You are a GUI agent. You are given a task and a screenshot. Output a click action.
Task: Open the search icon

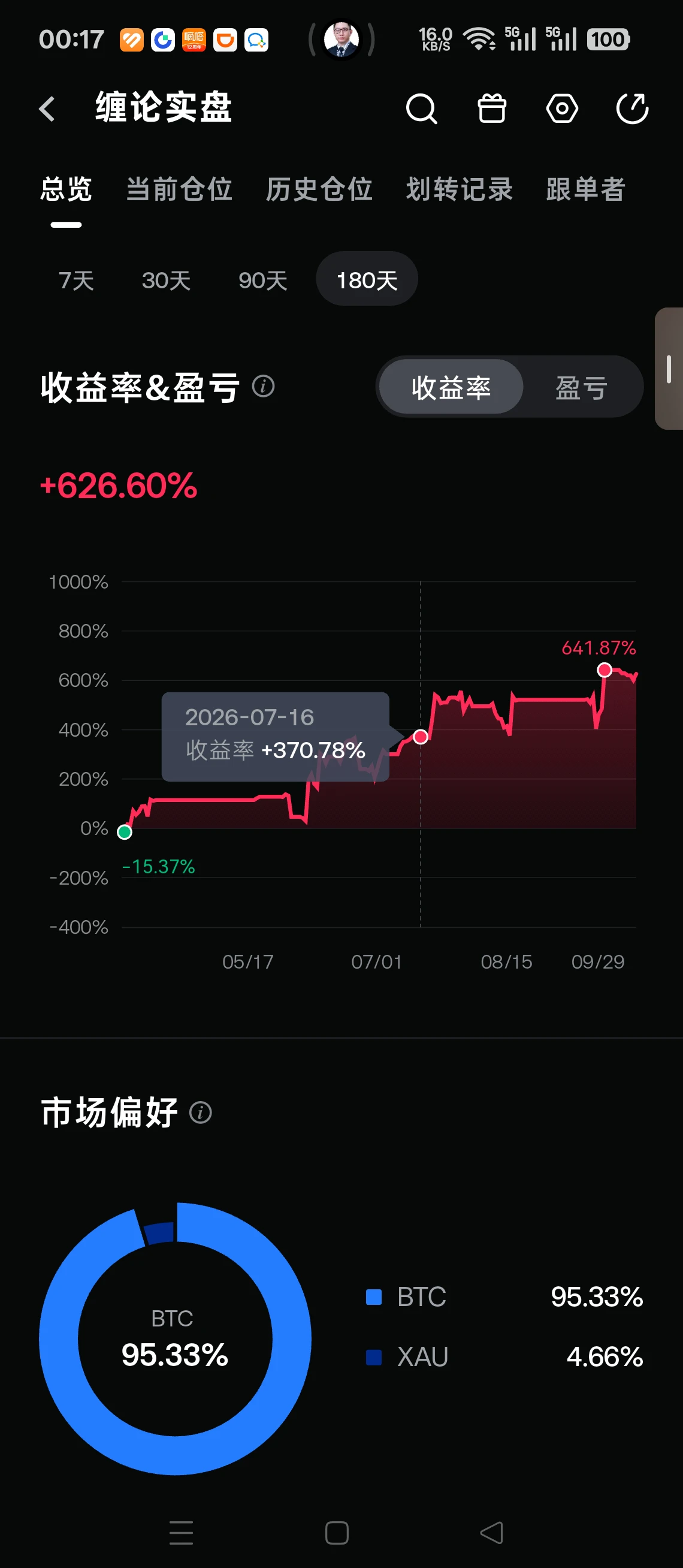click(421, 109)
